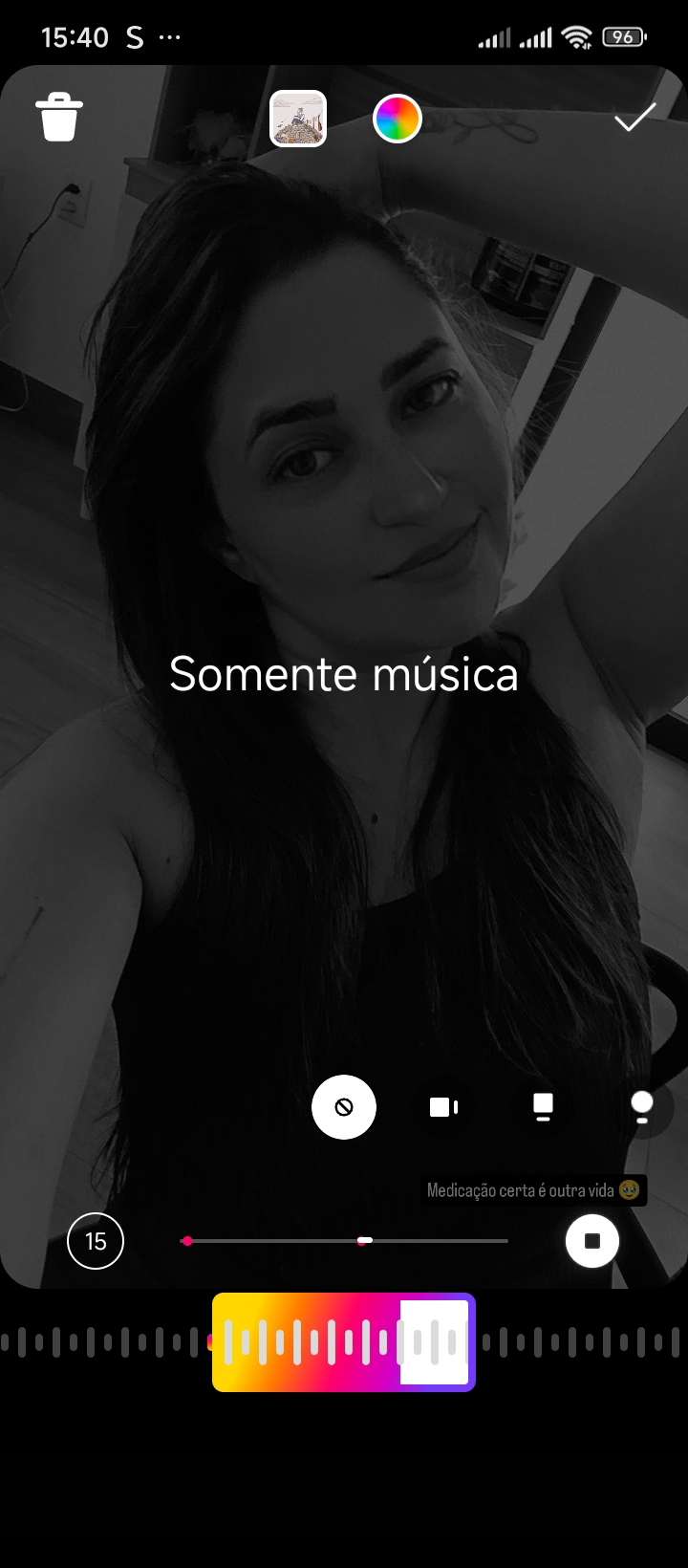Select the circle-with-line-below sticker style
Image resolution: width=688 pixels, height=1568 pixels.
point(642,1107)
